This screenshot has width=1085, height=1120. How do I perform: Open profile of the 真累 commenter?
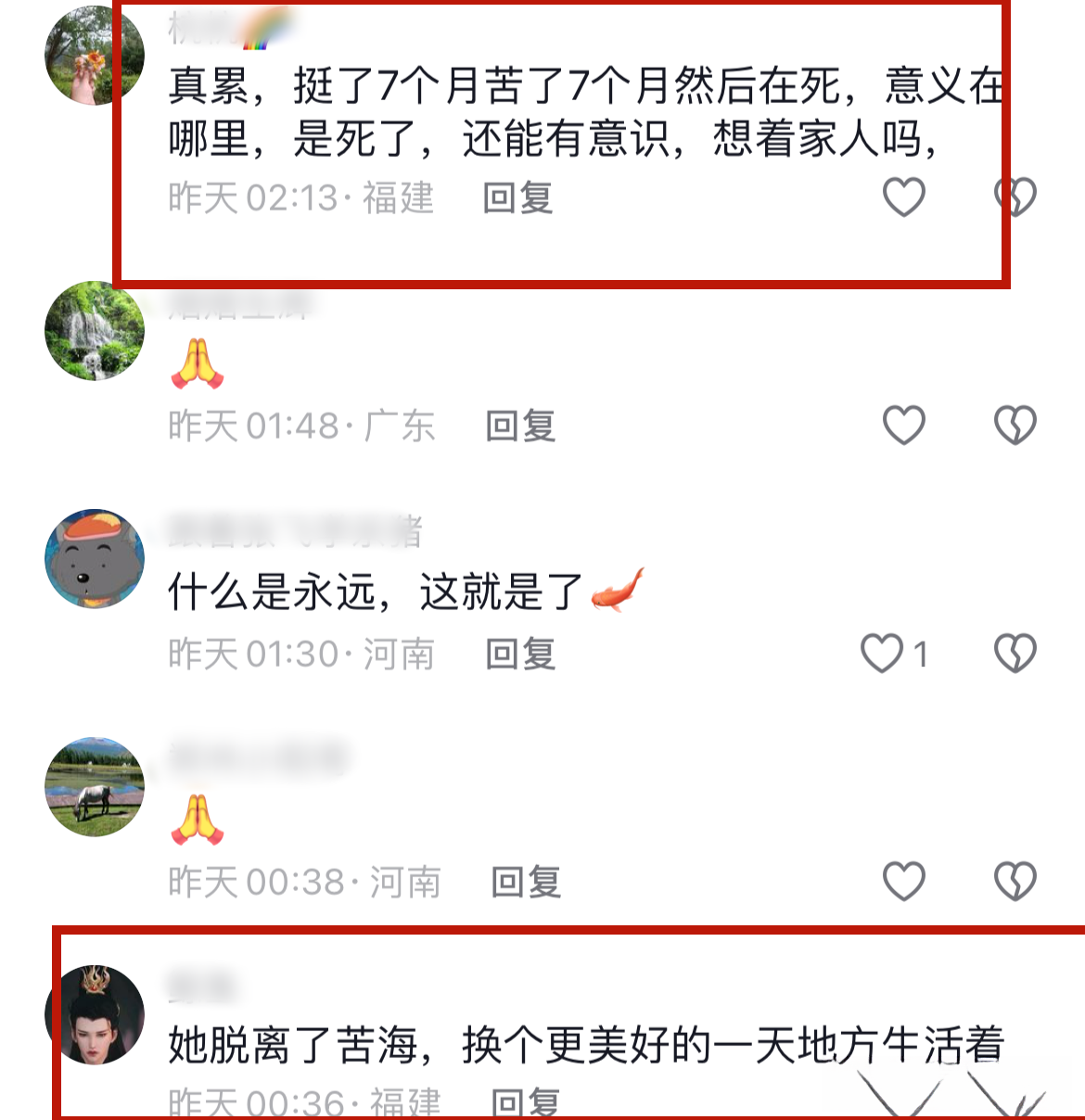[x=95, y=57]
